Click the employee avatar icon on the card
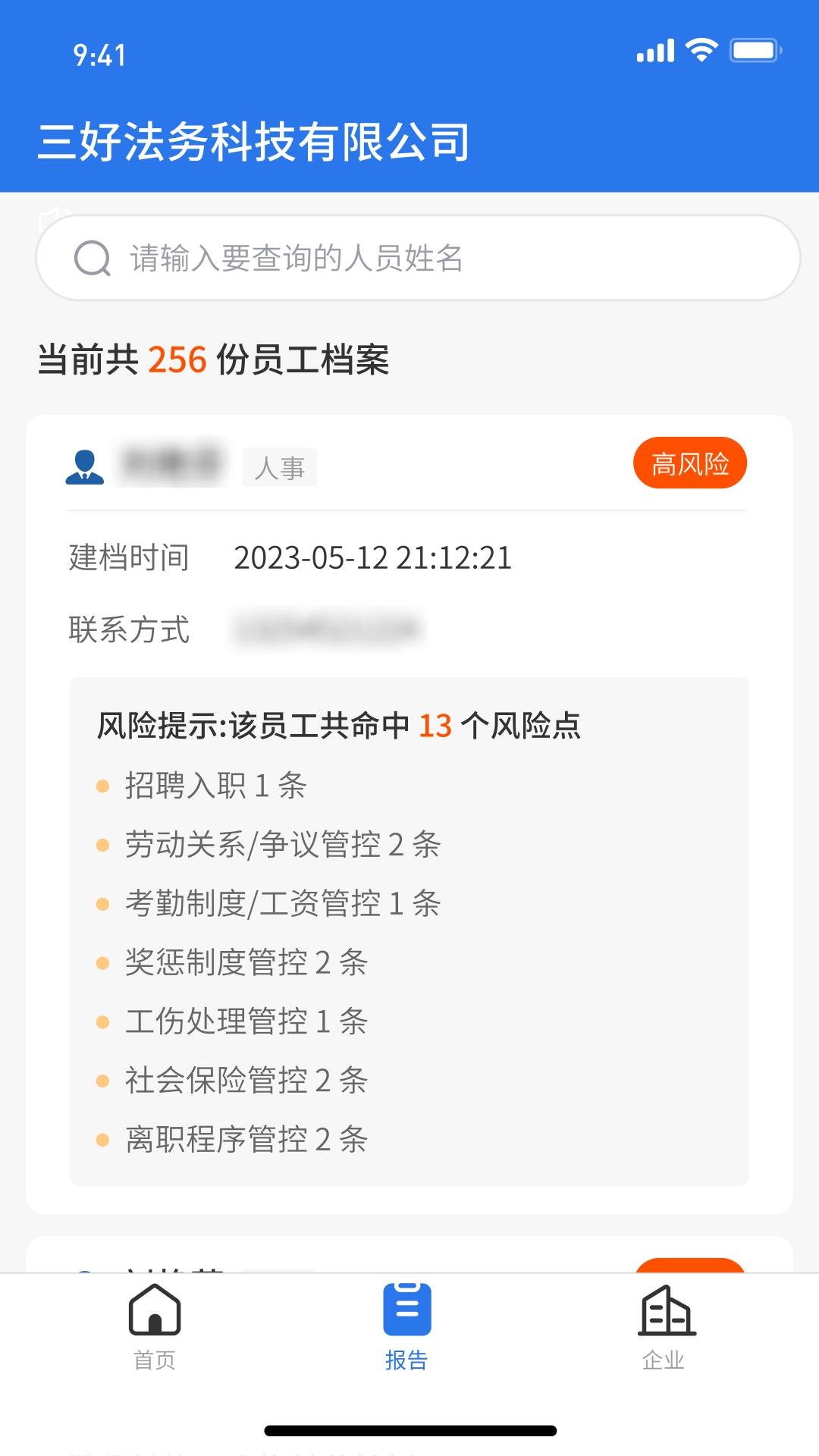This screenshot has height=1456, width=819. (x=86, y=466)
